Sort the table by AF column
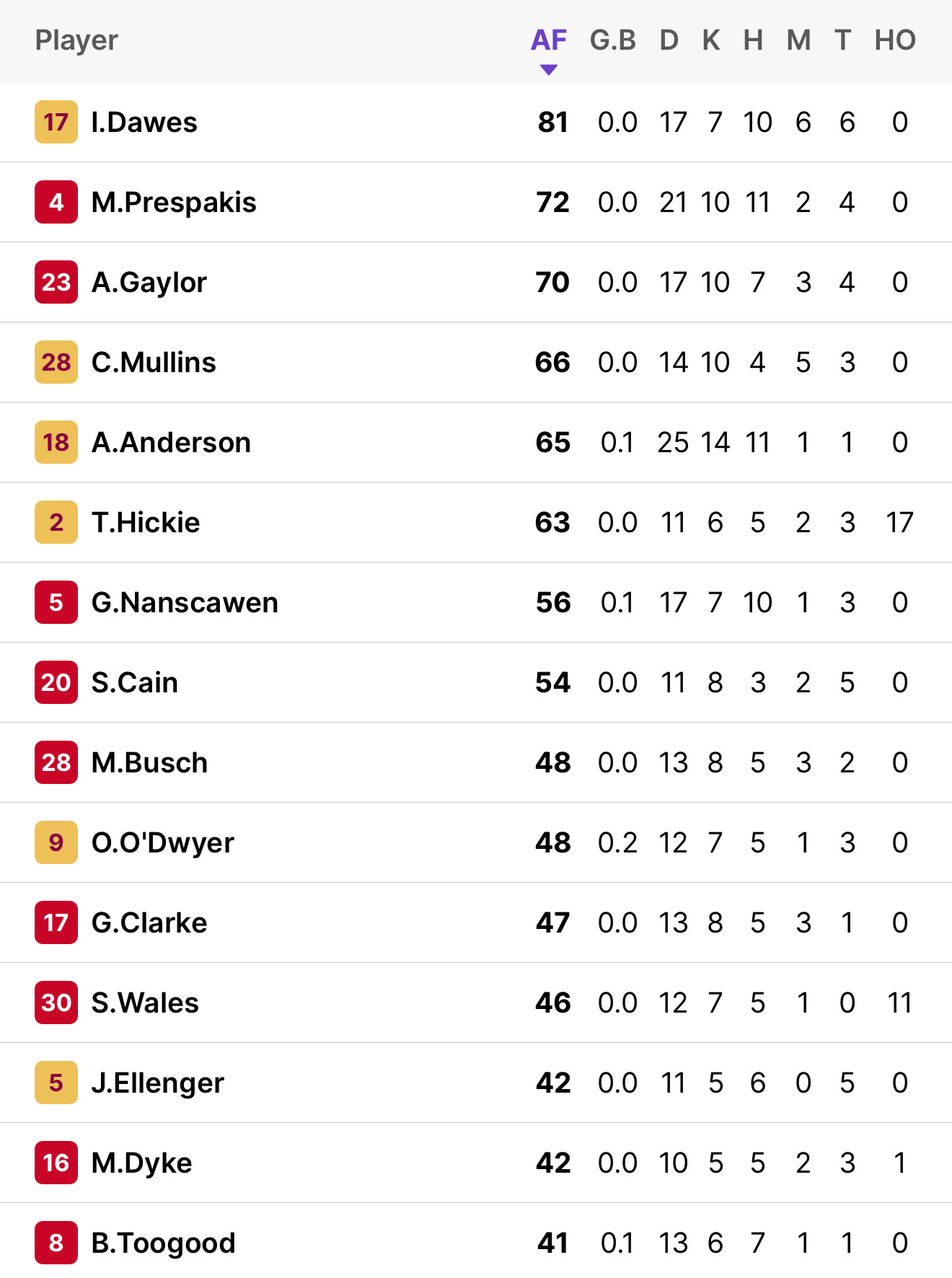Screen dimensions: 952x1278 pos(549,40)
